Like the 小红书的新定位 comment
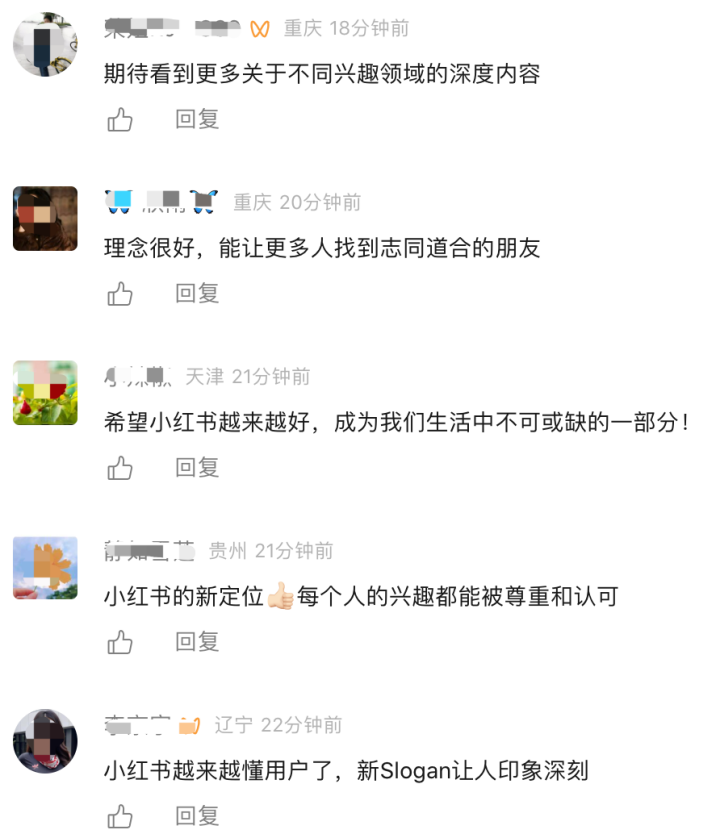Image resolution: width=720 pixels, height=834 pixels. 120,642
